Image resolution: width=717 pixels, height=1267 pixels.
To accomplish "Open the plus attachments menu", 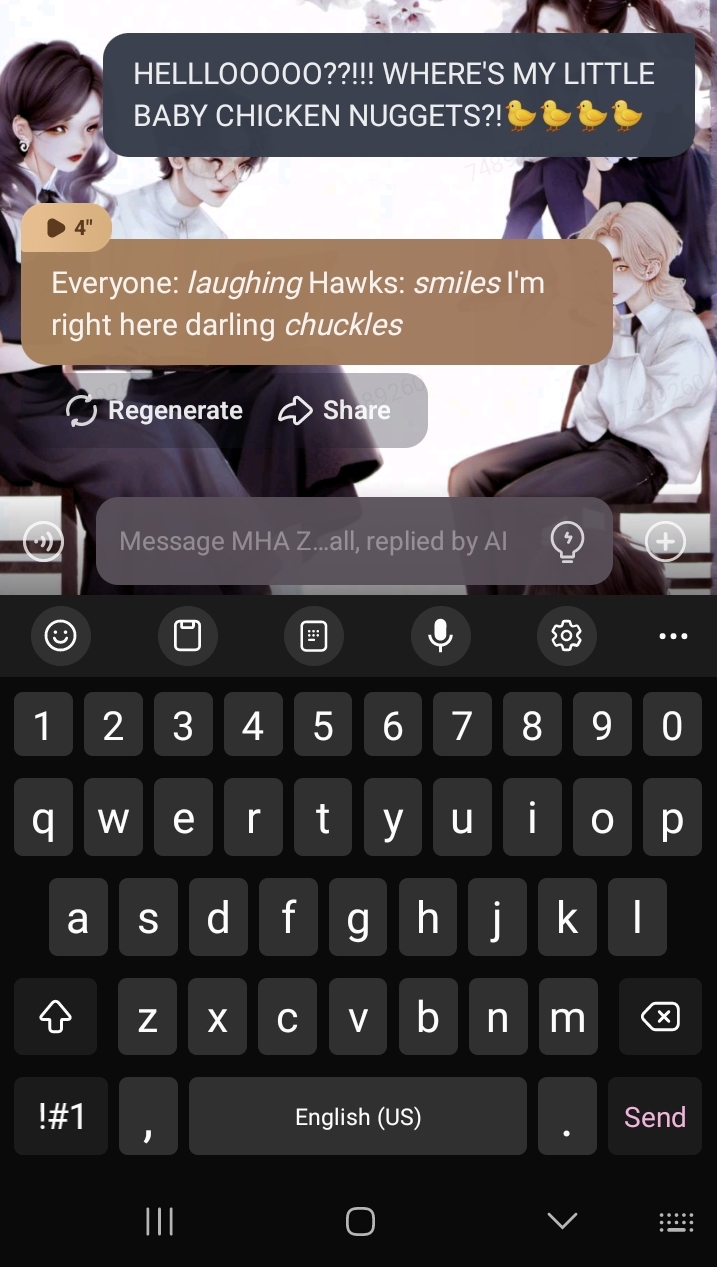I will [665, 541].
